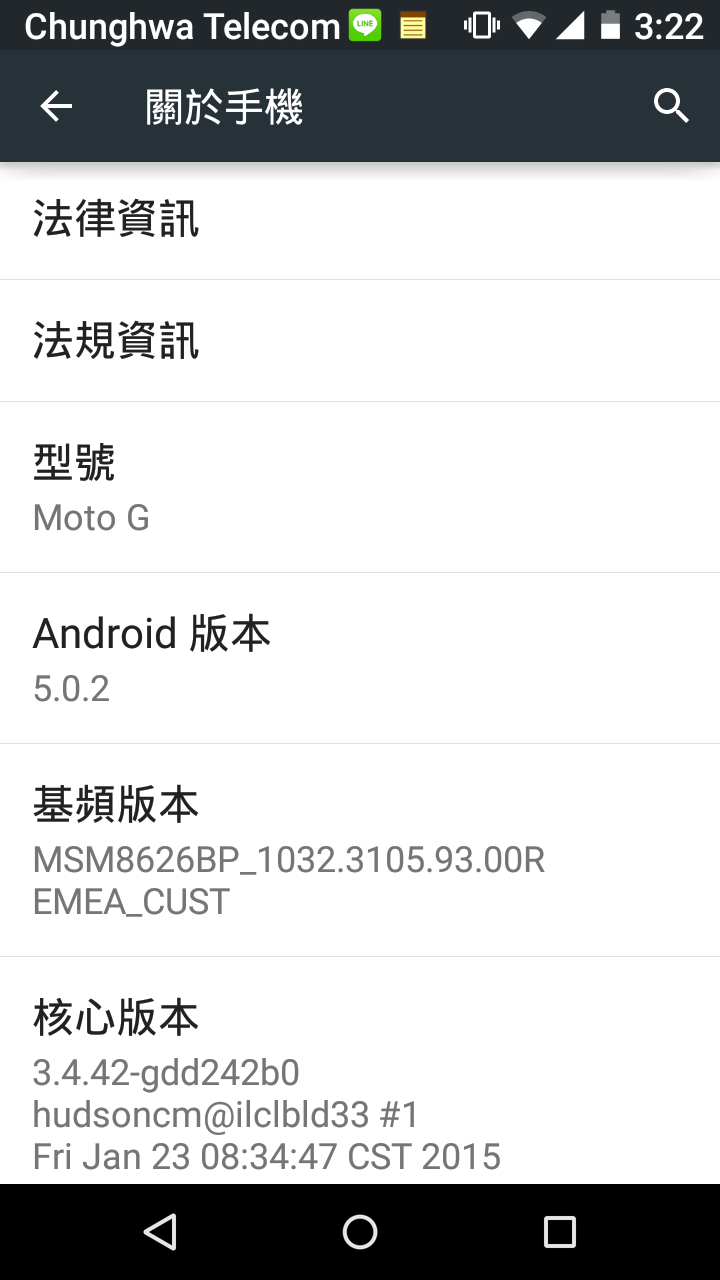
Task: Tap the 型號 Moto G row
Action: (x=360, y=487)
